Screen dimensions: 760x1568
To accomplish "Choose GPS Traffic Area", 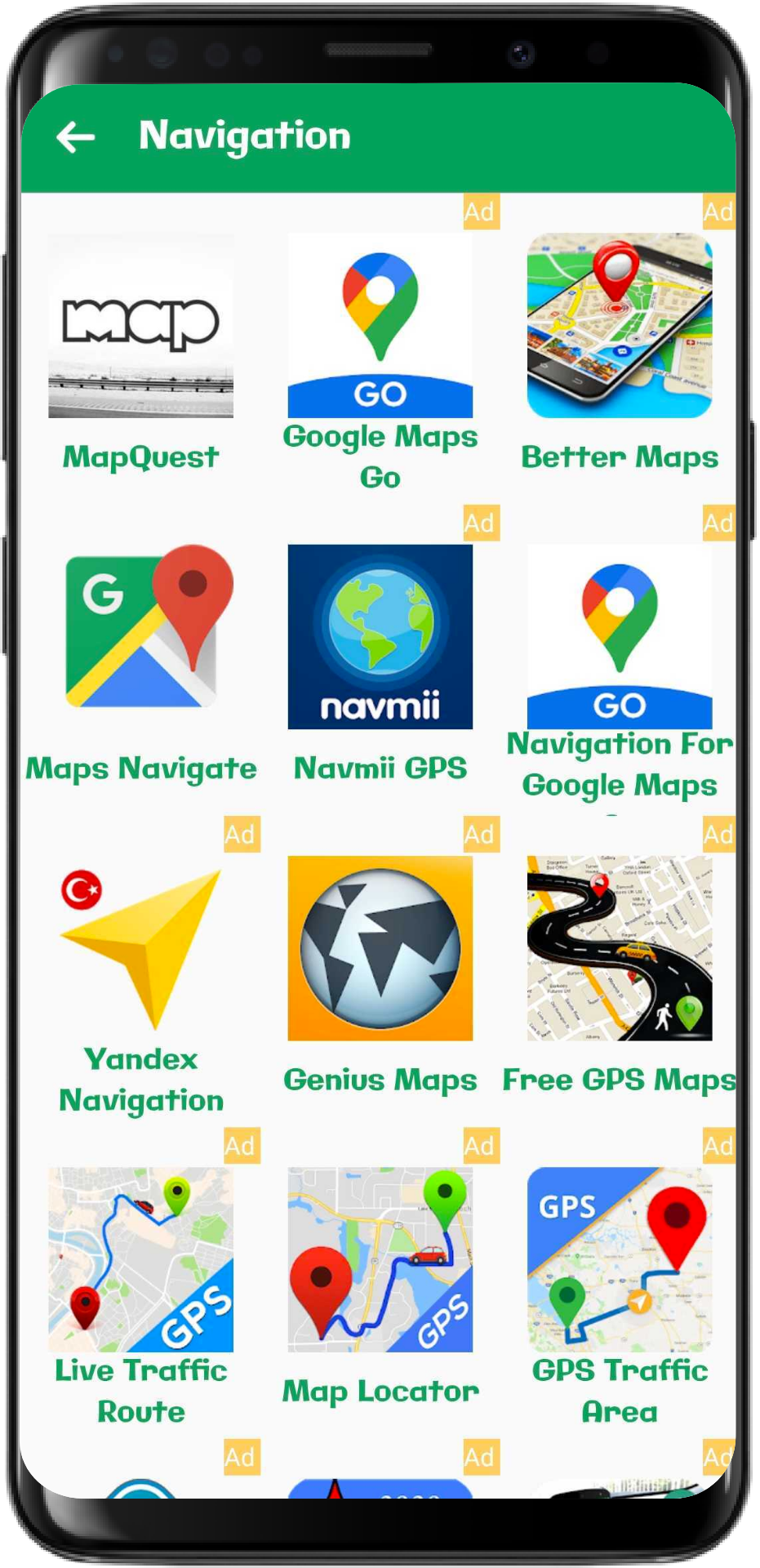I will 619,1259.
